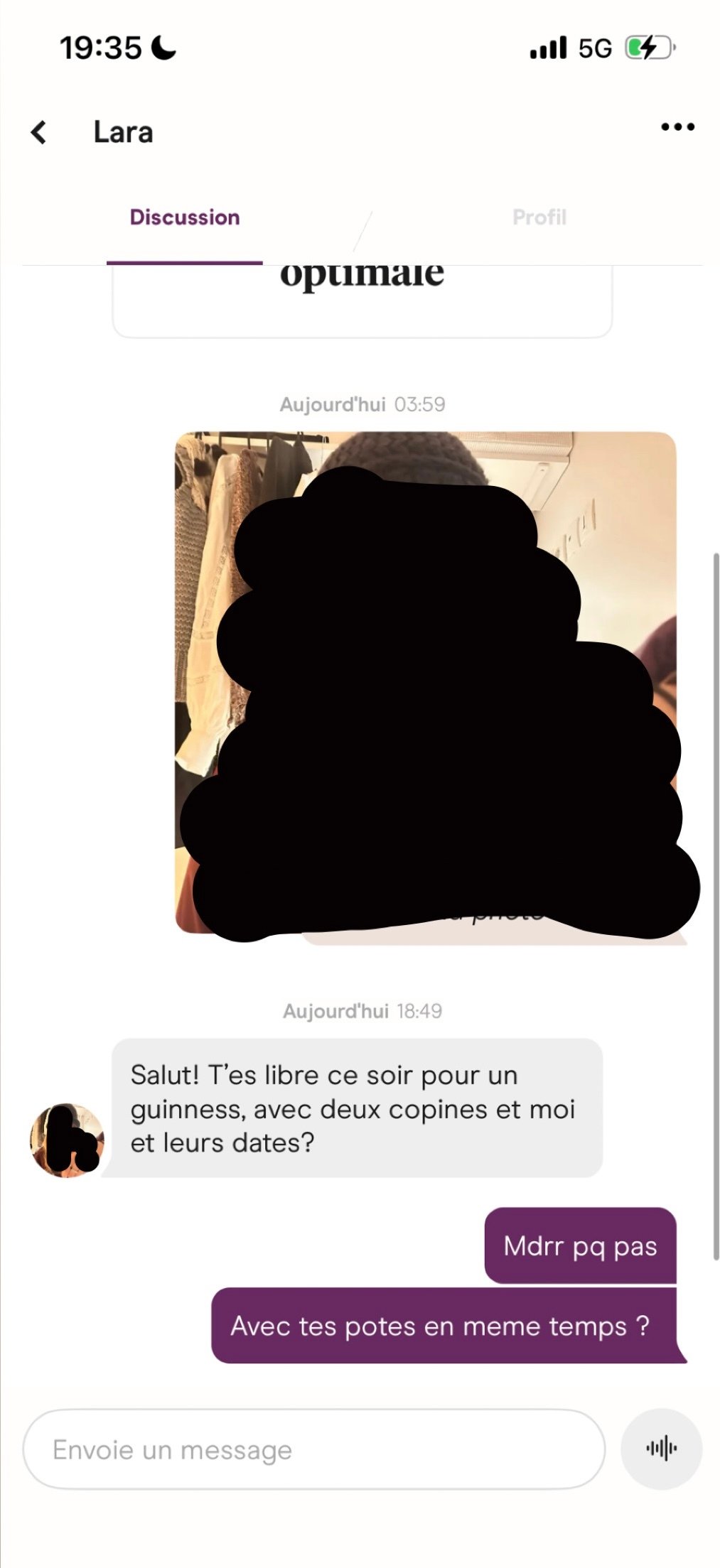Go back from Lara's conversation
Screen dimensions: 720x1568
pos(39,132)
